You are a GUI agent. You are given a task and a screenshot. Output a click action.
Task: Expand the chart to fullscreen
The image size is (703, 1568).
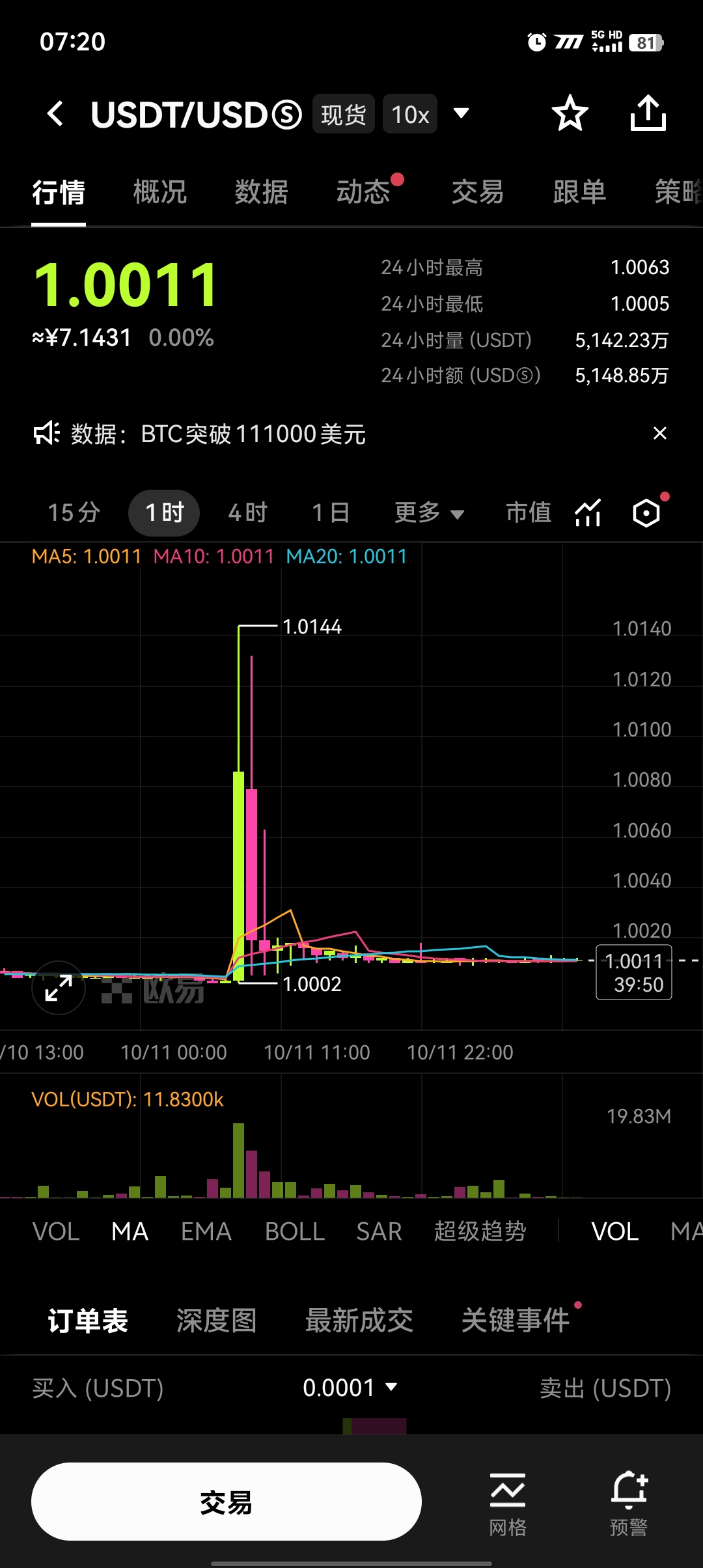[59, 988]
